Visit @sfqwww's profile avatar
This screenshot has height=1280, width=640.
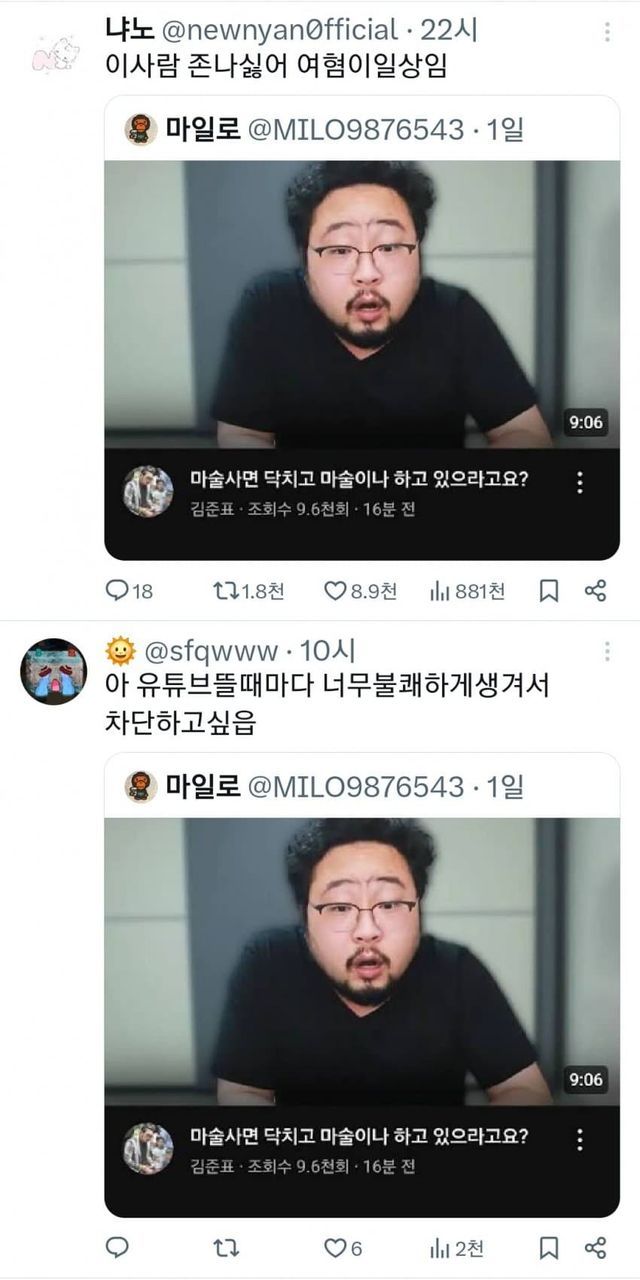coord(53,671)
